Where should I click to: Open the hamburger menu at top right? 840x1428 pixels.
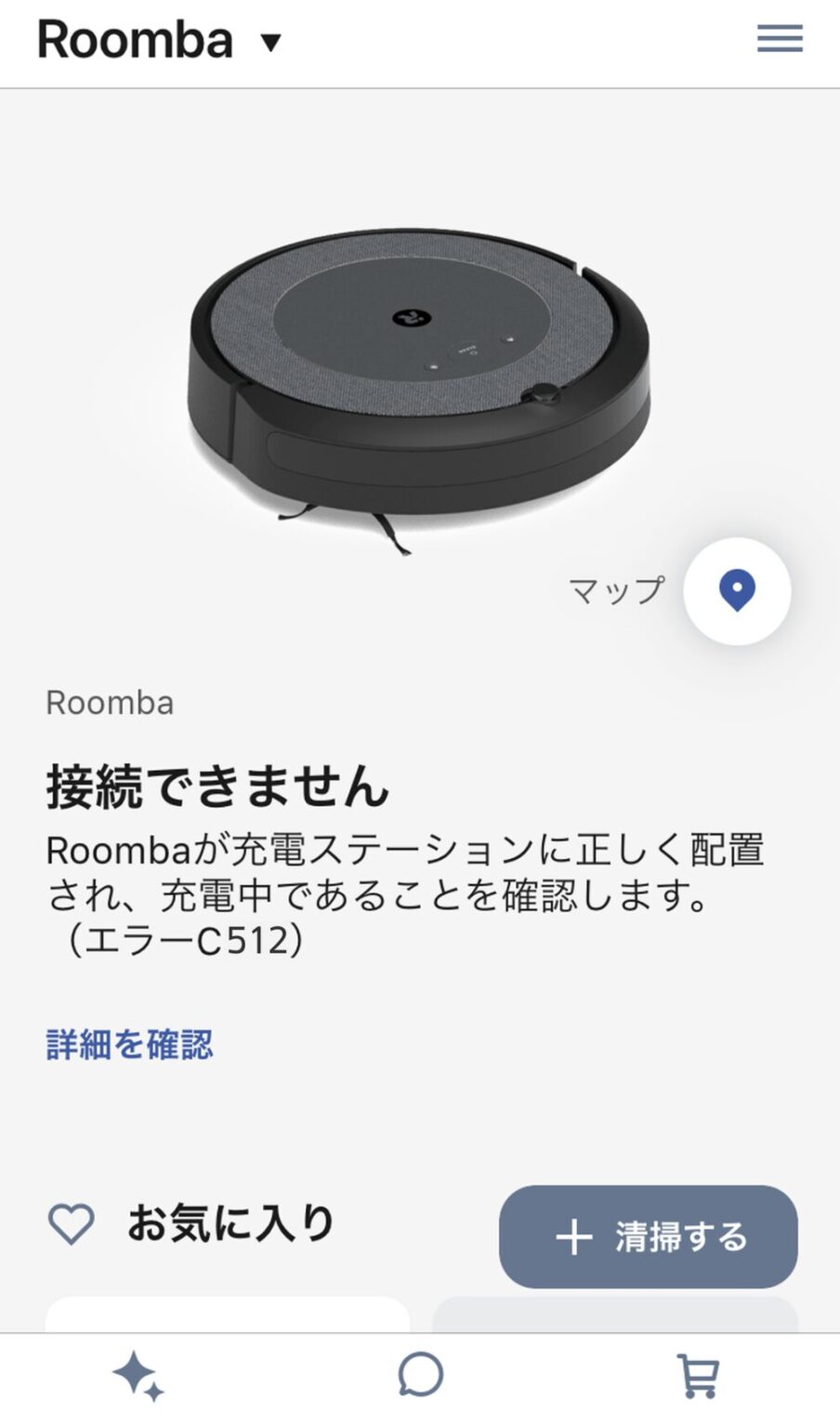780,39
